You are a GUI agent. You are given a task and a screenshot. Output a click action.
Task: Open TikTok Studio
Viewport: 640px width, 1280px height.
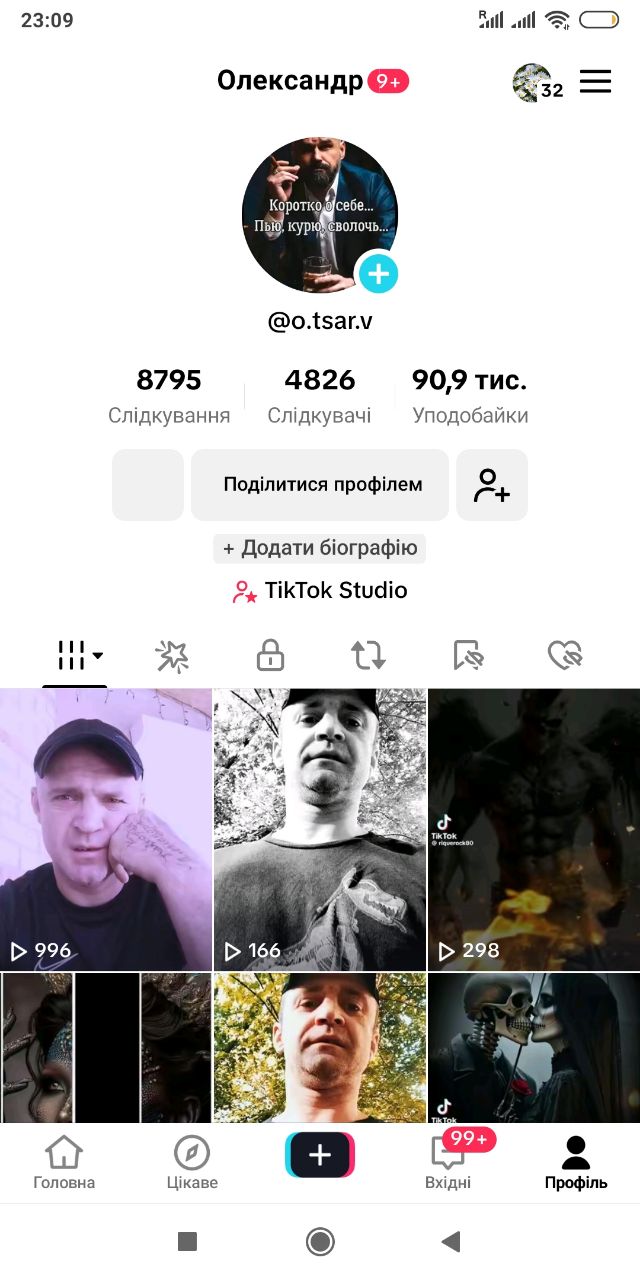point(320,591)
